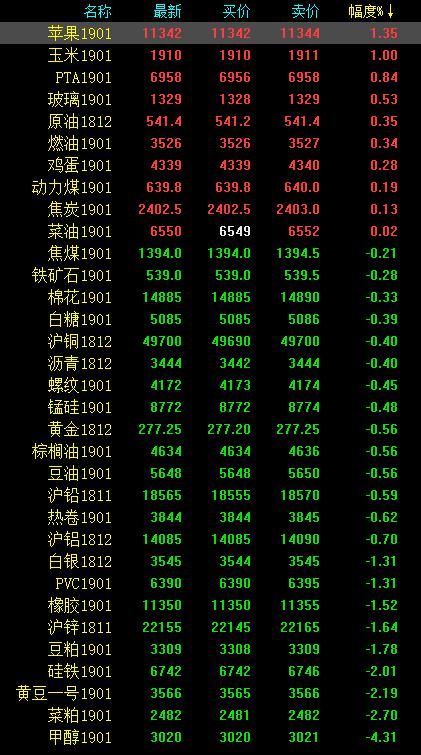
Task: Open the 黄豆一号1901 quote
Action: pos(210,694)
